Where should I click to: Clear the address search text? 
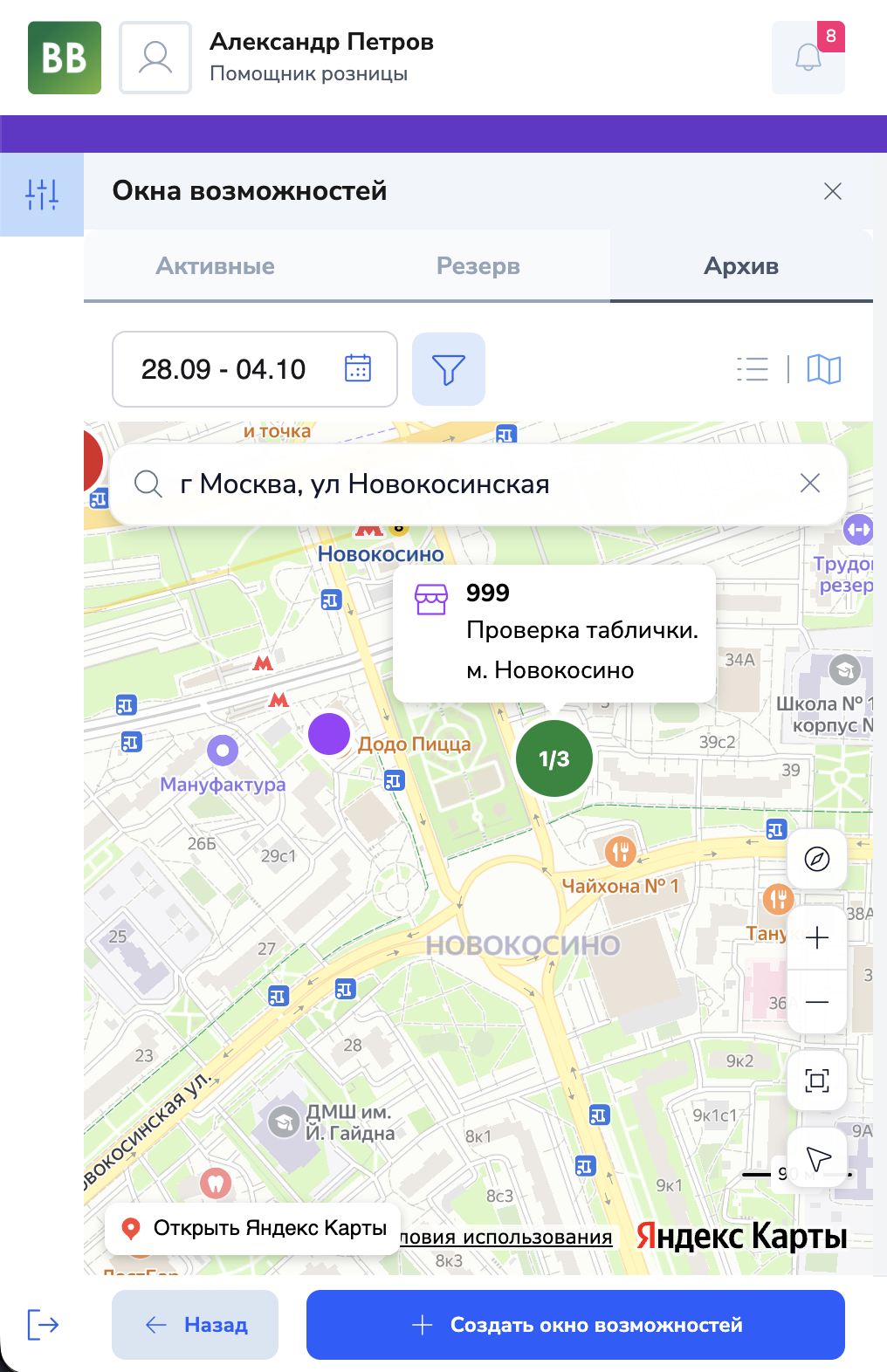810,484
